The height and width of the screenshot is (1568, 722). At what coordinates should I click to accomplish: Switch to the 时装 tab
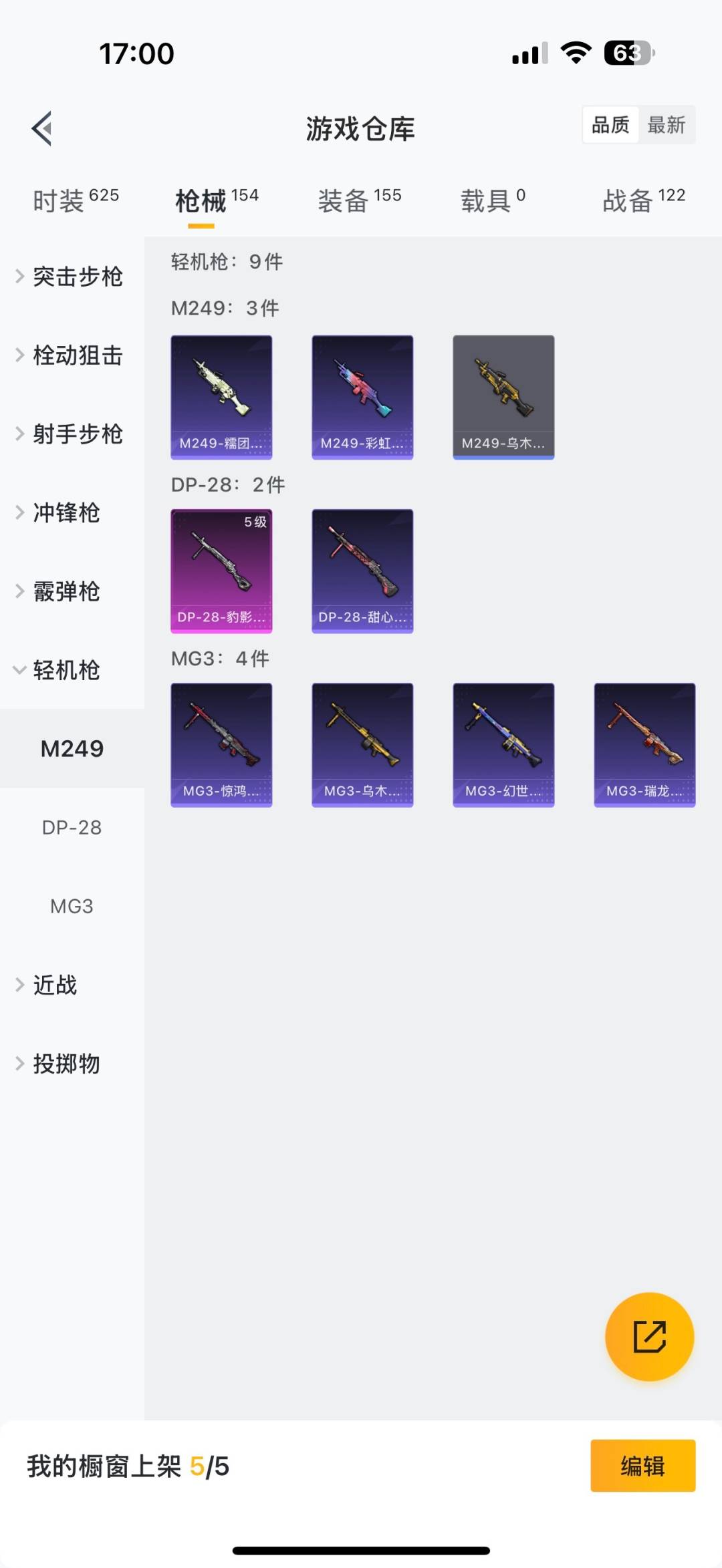click(x=76, y=200)
